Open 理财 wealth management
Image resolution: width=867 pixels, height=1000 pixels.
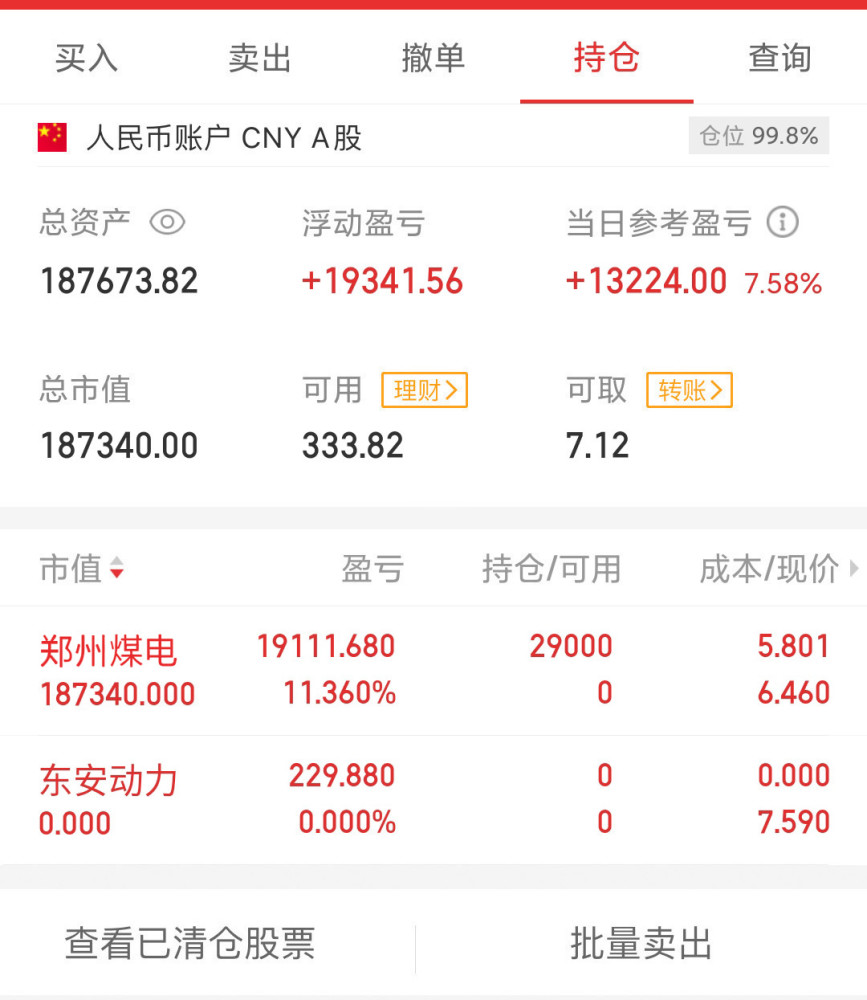(x=424, y=391)
